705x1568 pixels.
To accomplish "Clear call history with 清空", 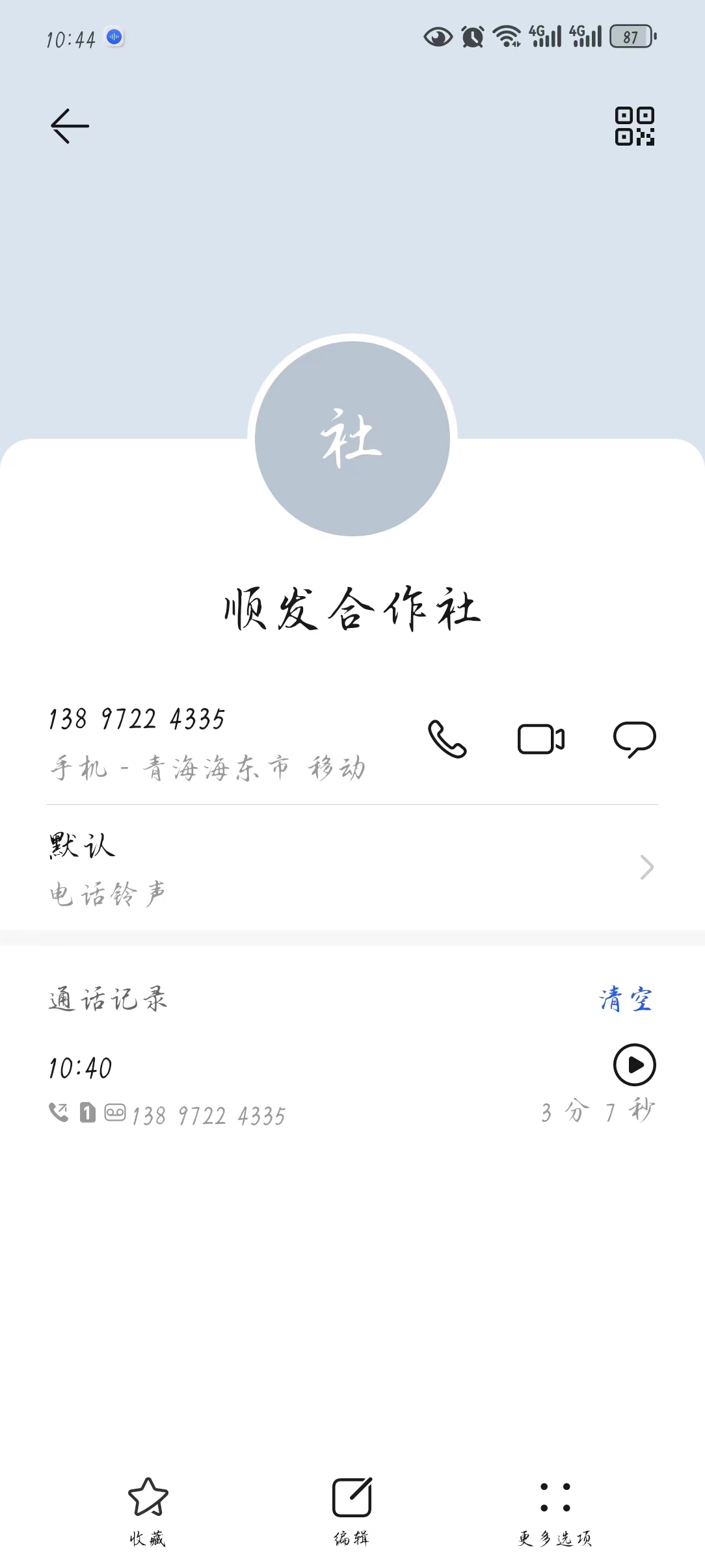I will (x=626, y=999).
